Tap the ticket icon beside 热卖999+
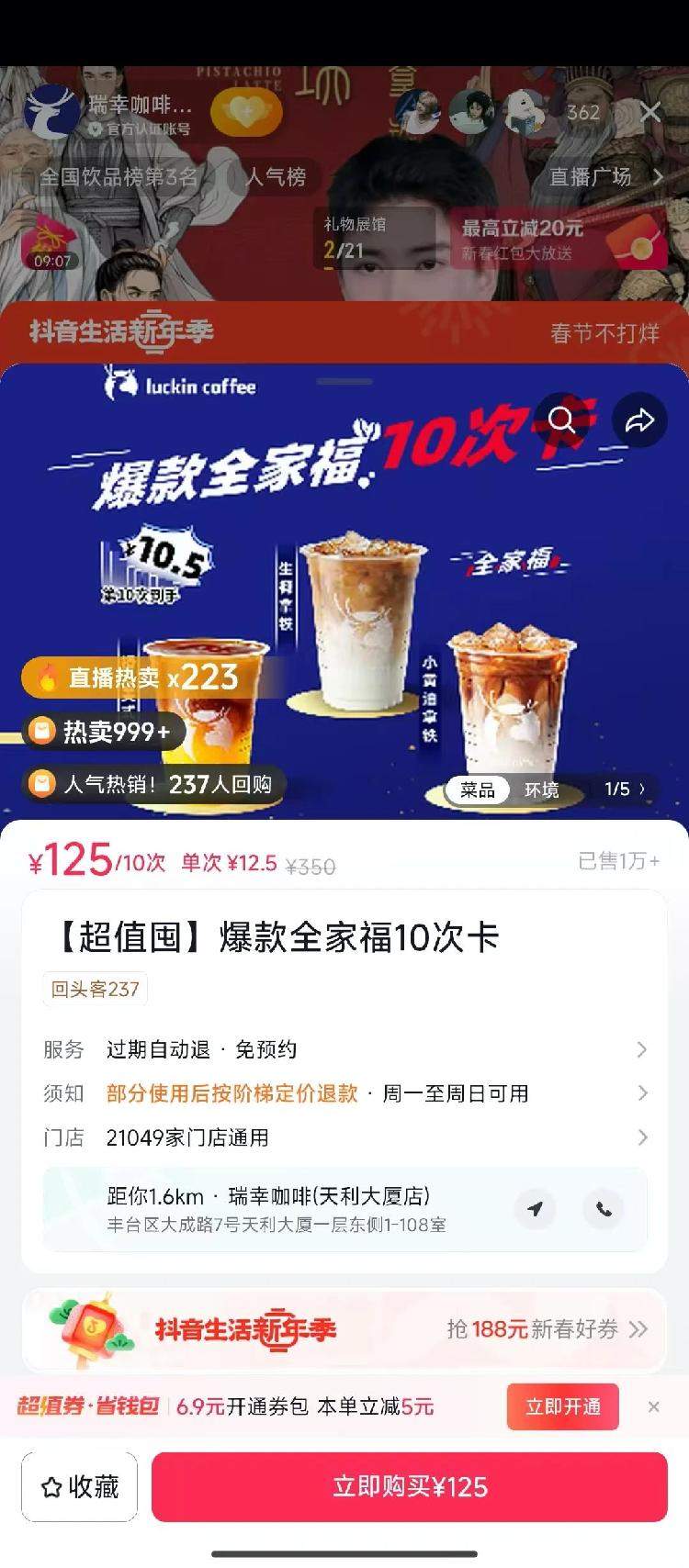The image size is (689, 1568). tap(39, 732)
